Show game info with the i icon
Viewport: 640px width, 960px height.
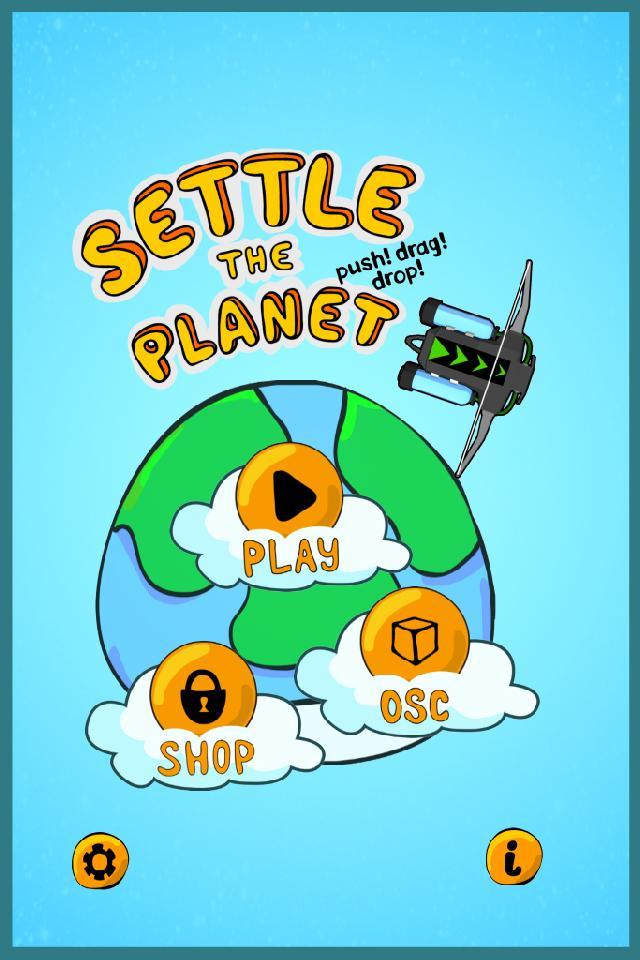pos(514,856)
